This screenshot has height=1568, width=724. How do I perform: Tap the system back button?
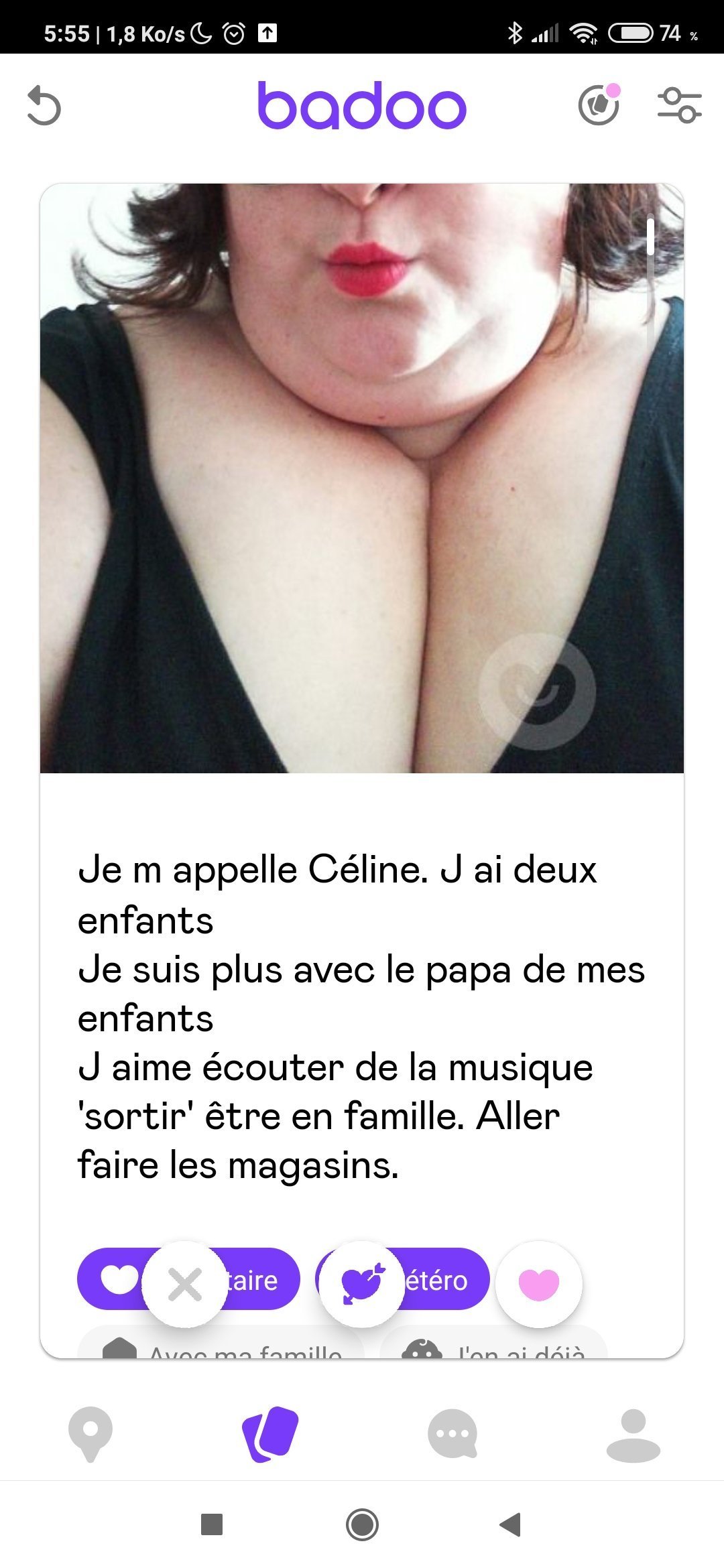(511, 1524)
